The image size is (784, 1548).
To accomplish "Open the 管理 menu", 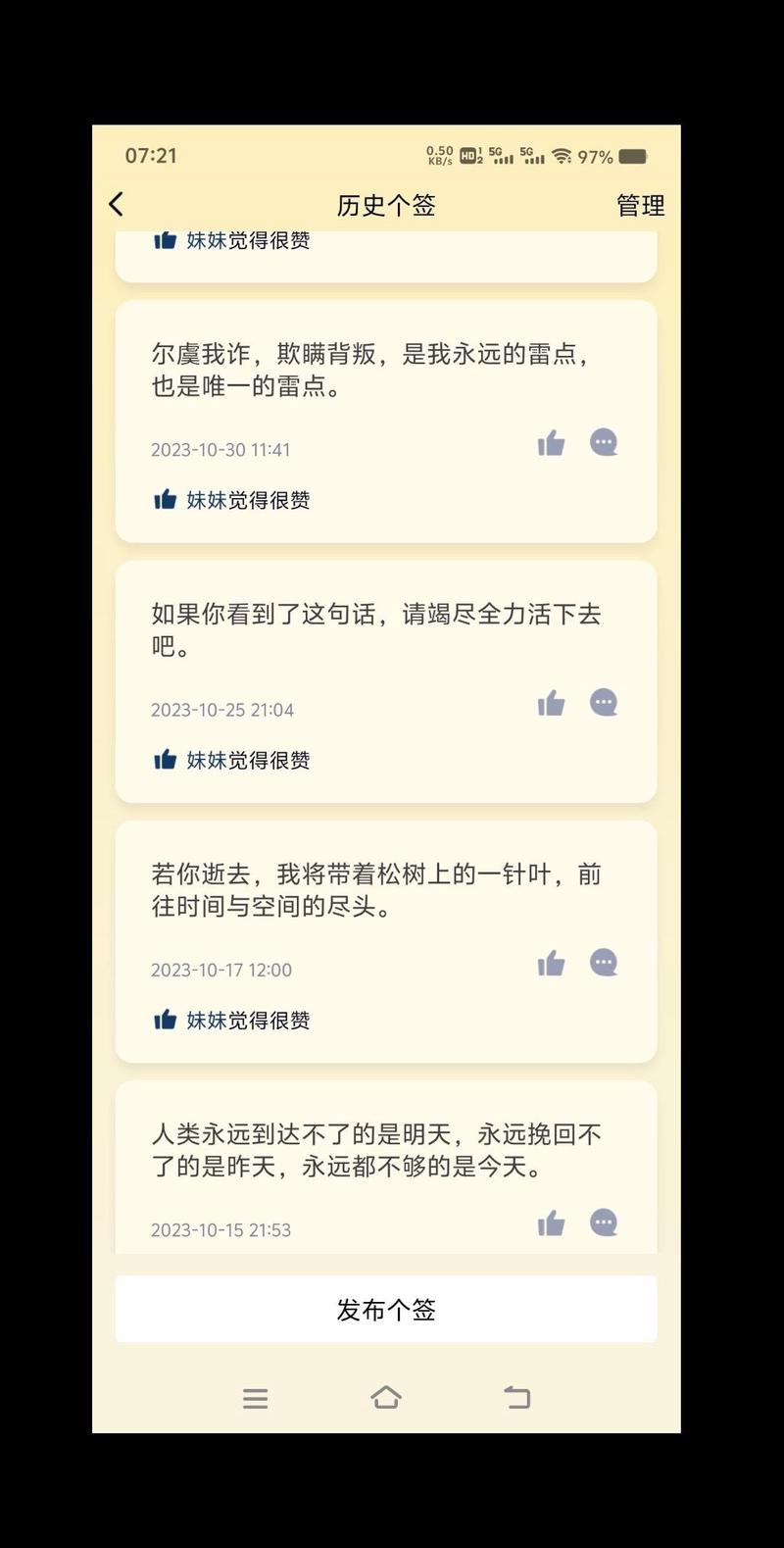I will point(639,206).
